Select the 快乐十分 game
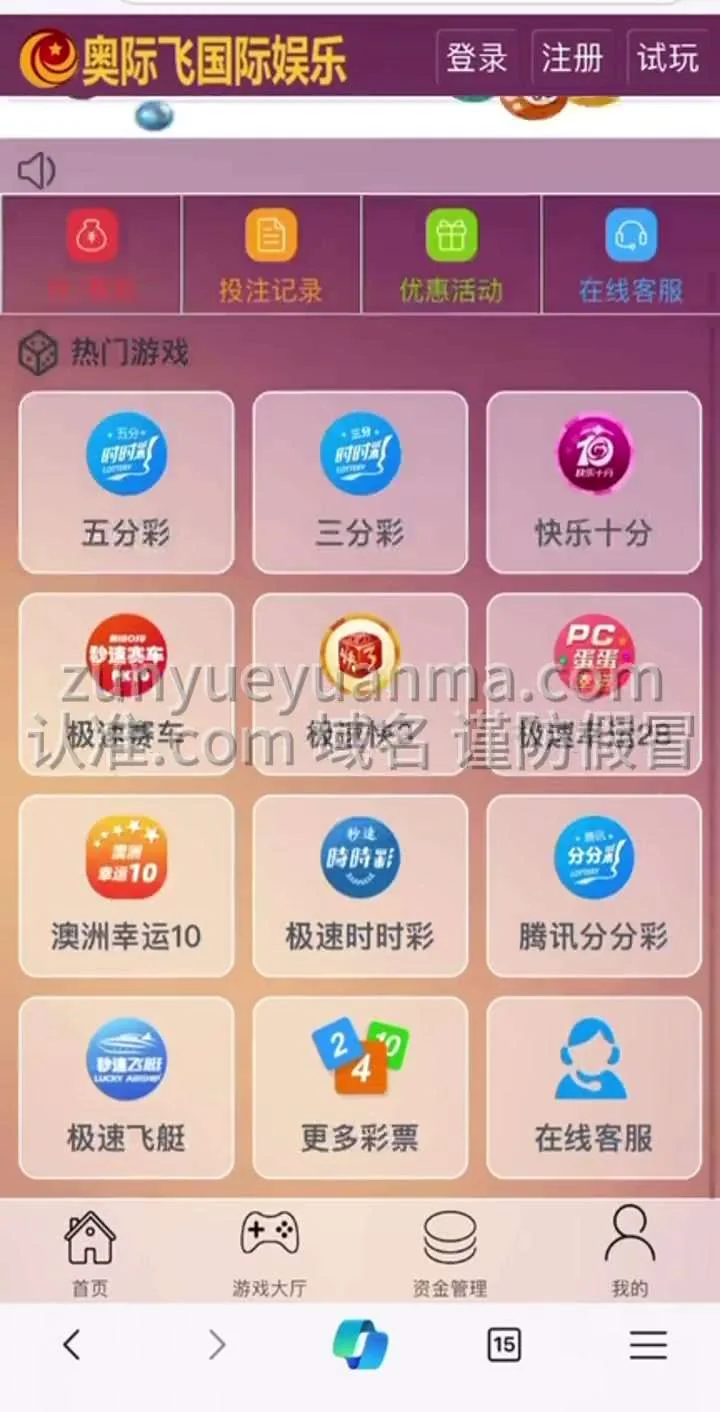 (594, 482)
